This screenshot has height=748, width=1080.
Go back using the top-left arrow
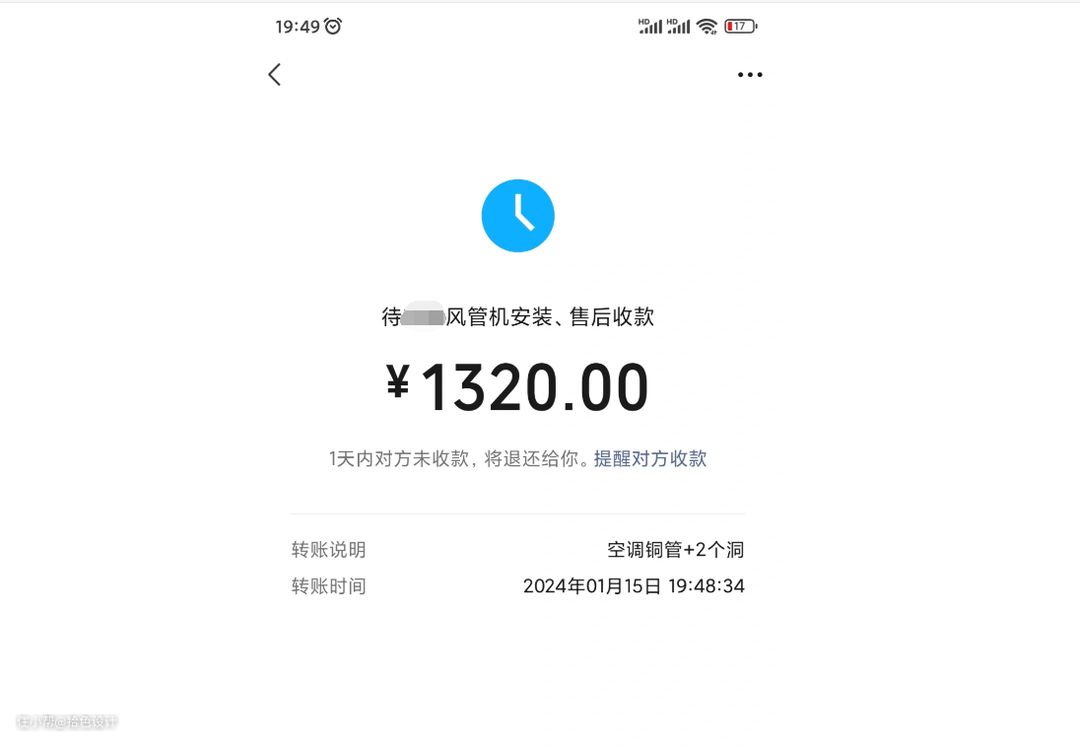pyautogui.click(x=275, y=74)
